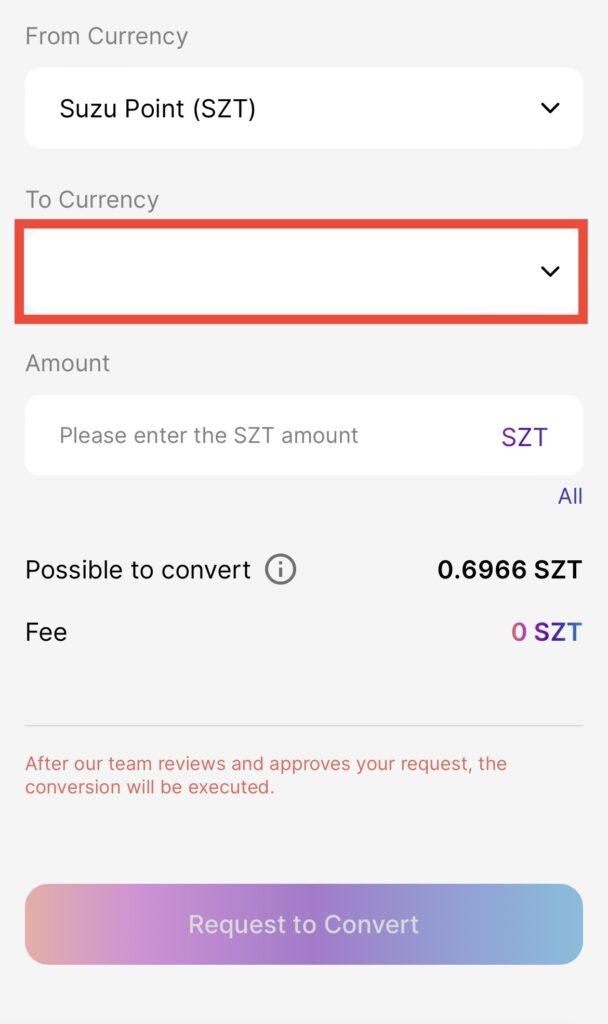The image size is (608, 1024).
Task: Expand the To Currency dropdown
Action: point(303,272)
